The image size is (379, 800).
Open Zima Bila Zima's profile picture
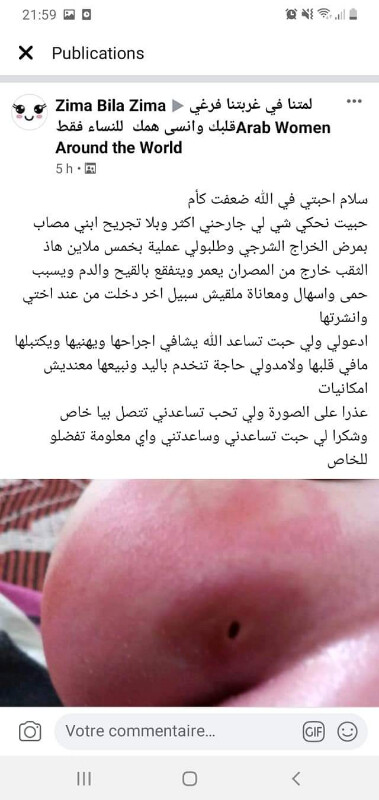tap(29, 112)
